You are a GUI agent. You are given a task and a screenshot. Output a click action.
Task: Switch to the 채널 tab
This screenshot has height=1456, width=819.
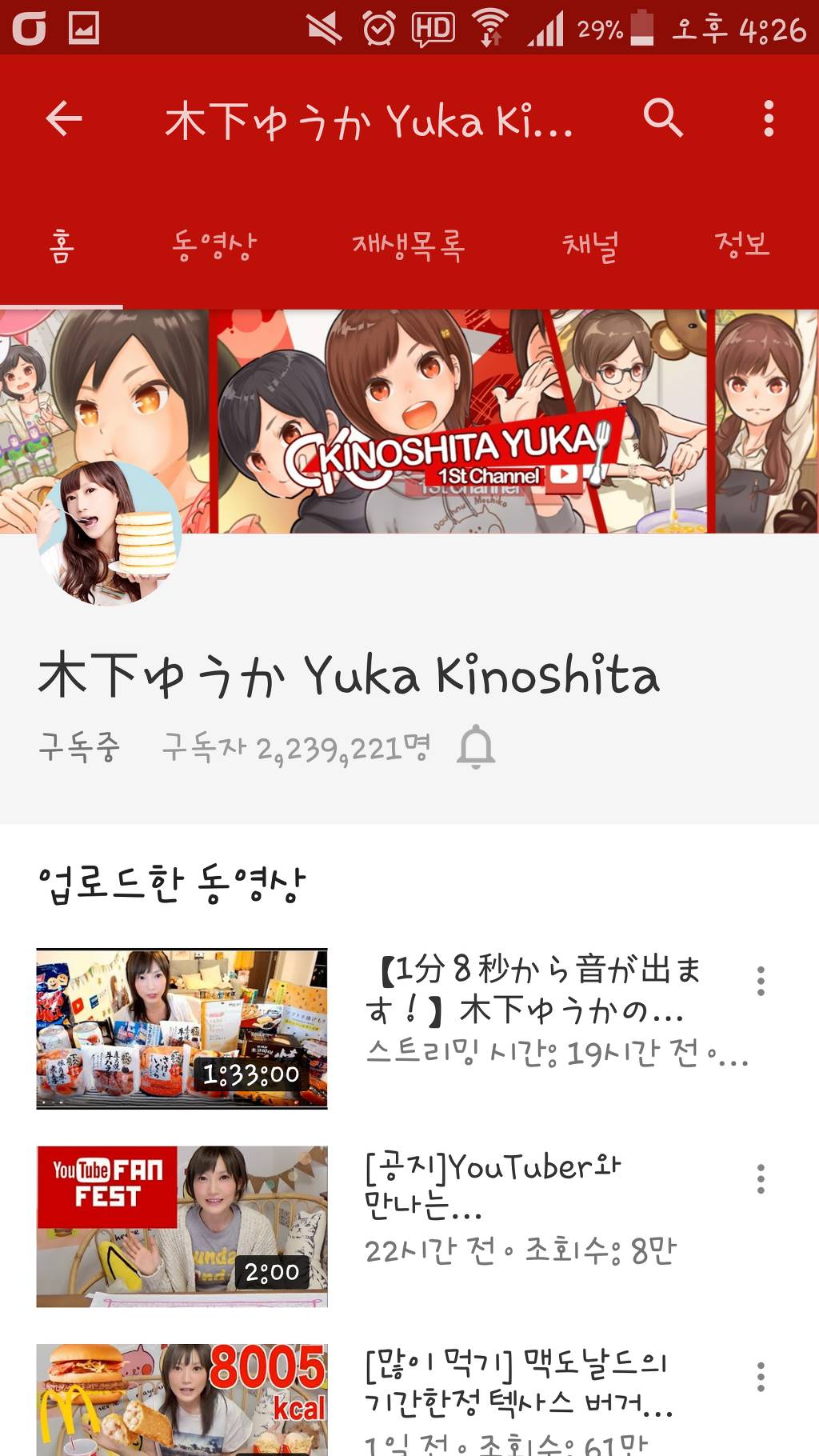pos(590,245)
